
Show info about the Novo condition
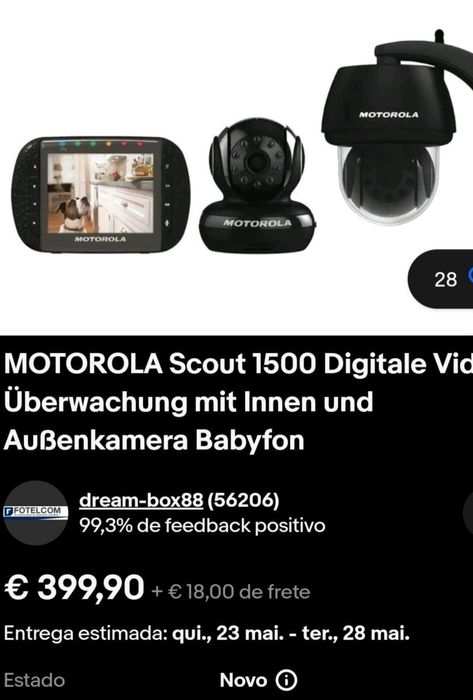[x=286, y=680]
